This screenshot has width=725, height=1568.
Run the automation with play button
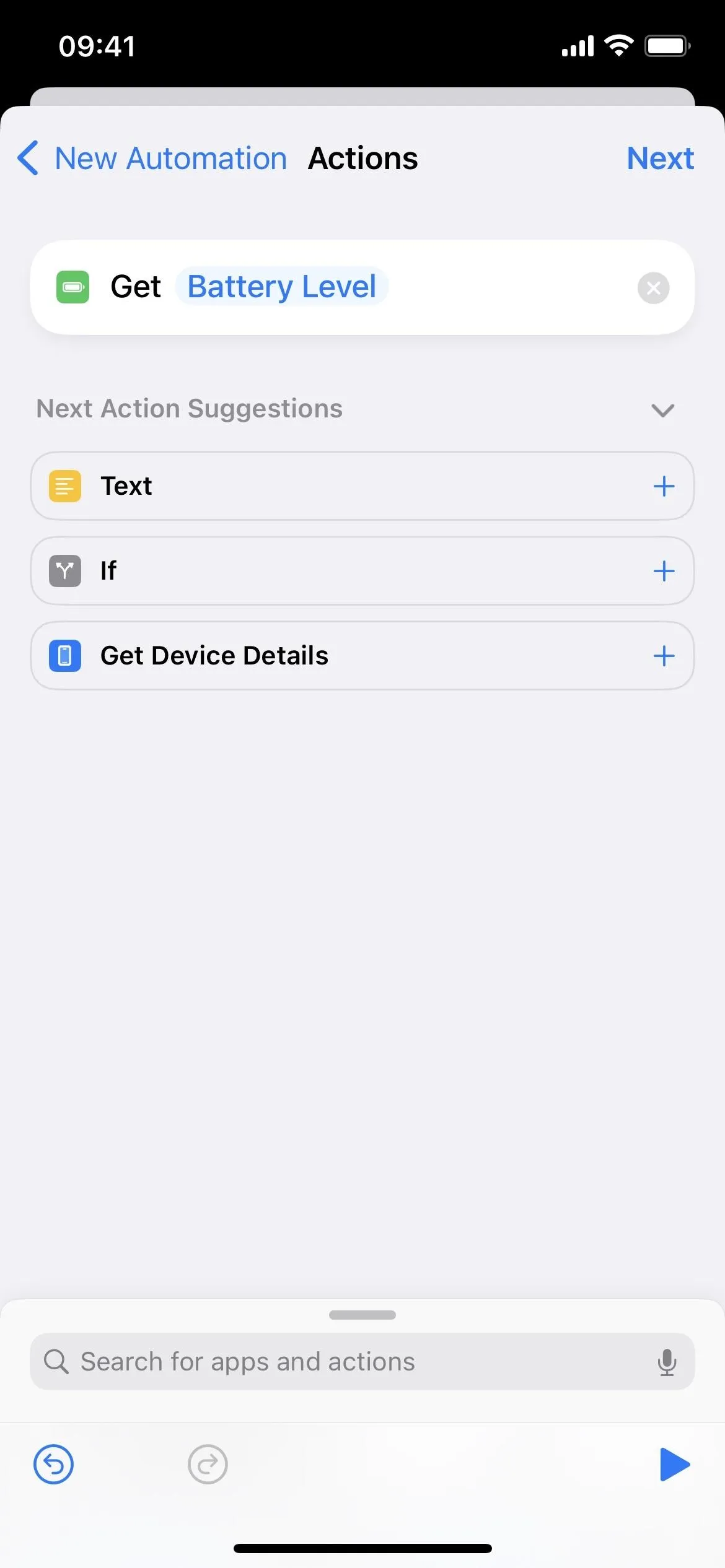[x=674, y=1465]
